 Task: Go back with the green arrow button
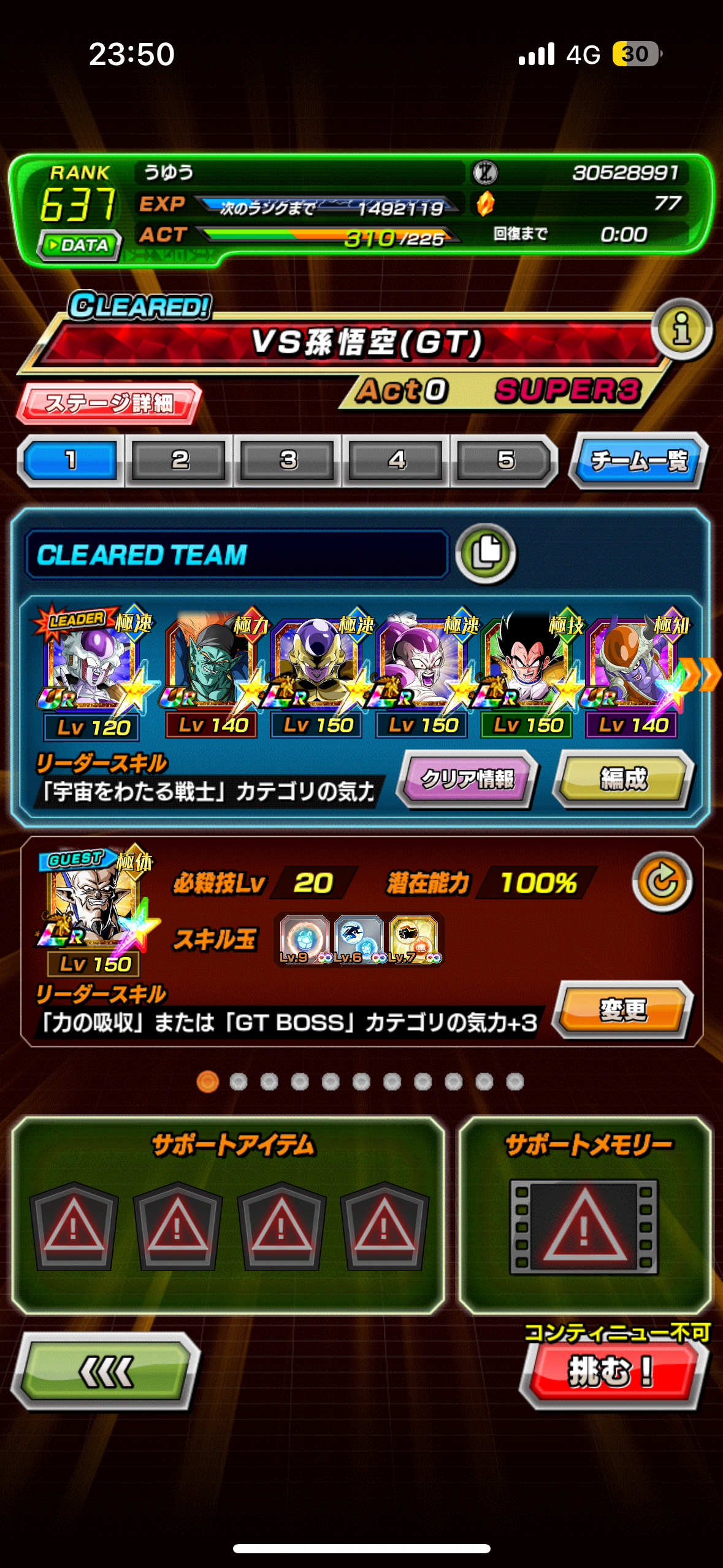tap(105, 1371)
